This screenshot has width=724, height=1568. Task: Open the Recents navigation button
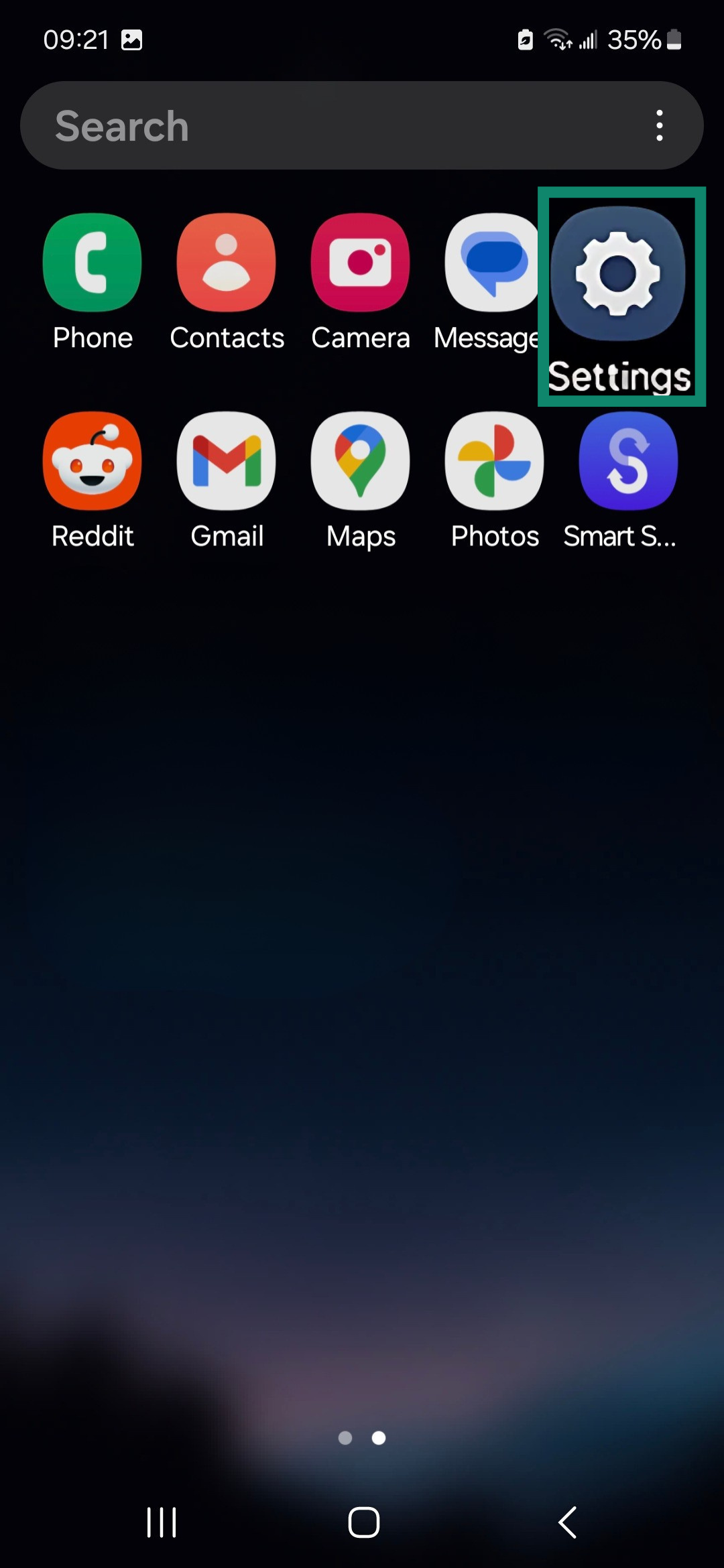161,1522
